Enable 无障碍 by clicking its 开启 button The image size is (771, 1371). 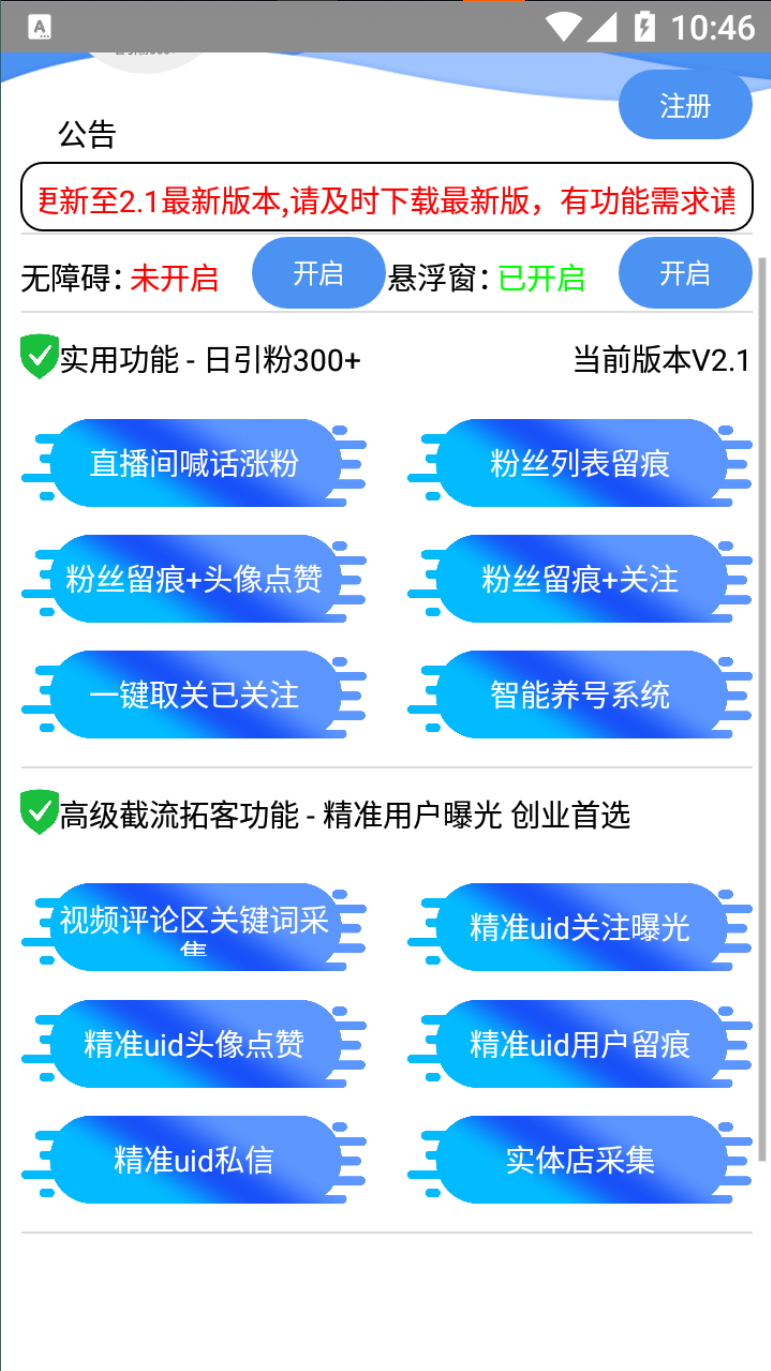(x=318, y=272)
